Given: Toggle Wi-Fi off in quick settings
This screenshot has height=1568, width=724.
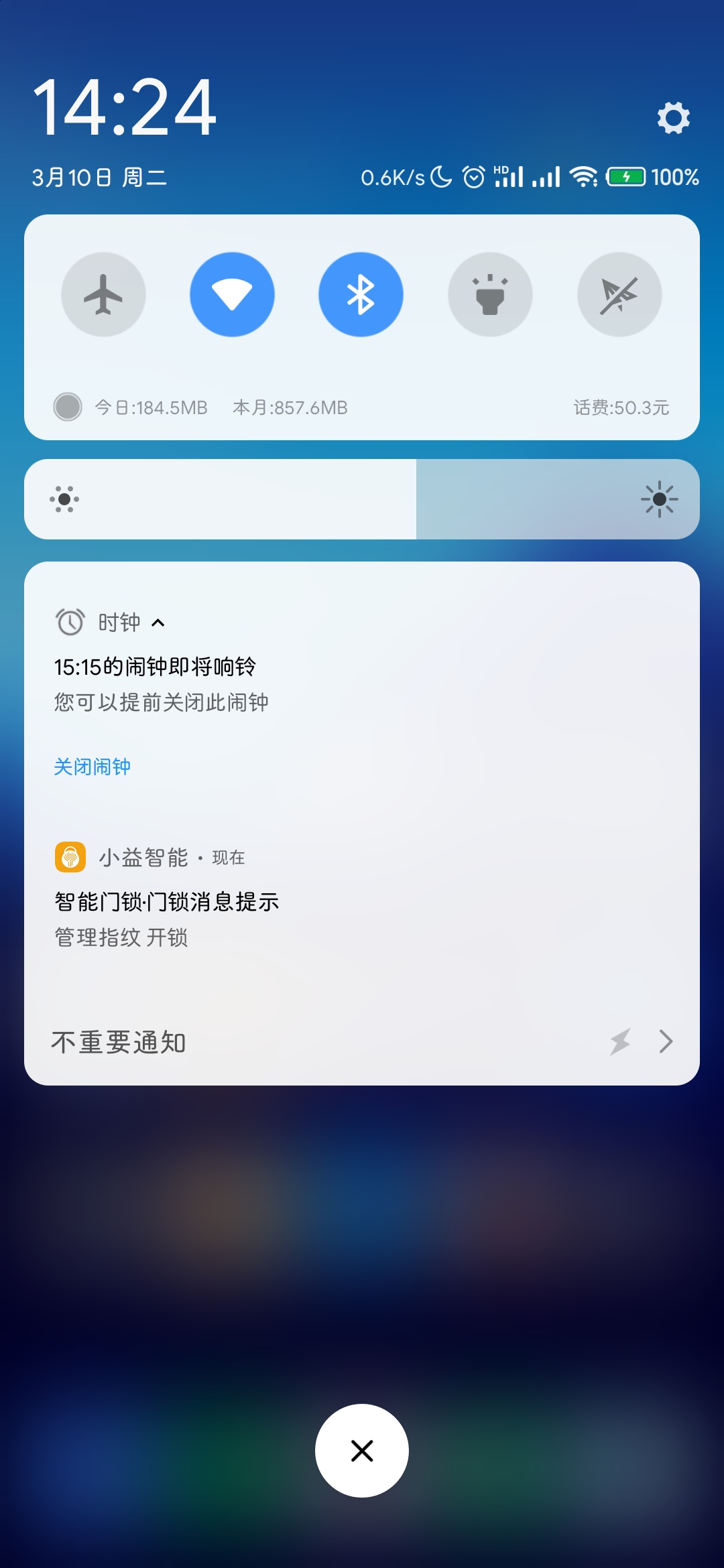Looking at the screenshot, I should [232, 293].
